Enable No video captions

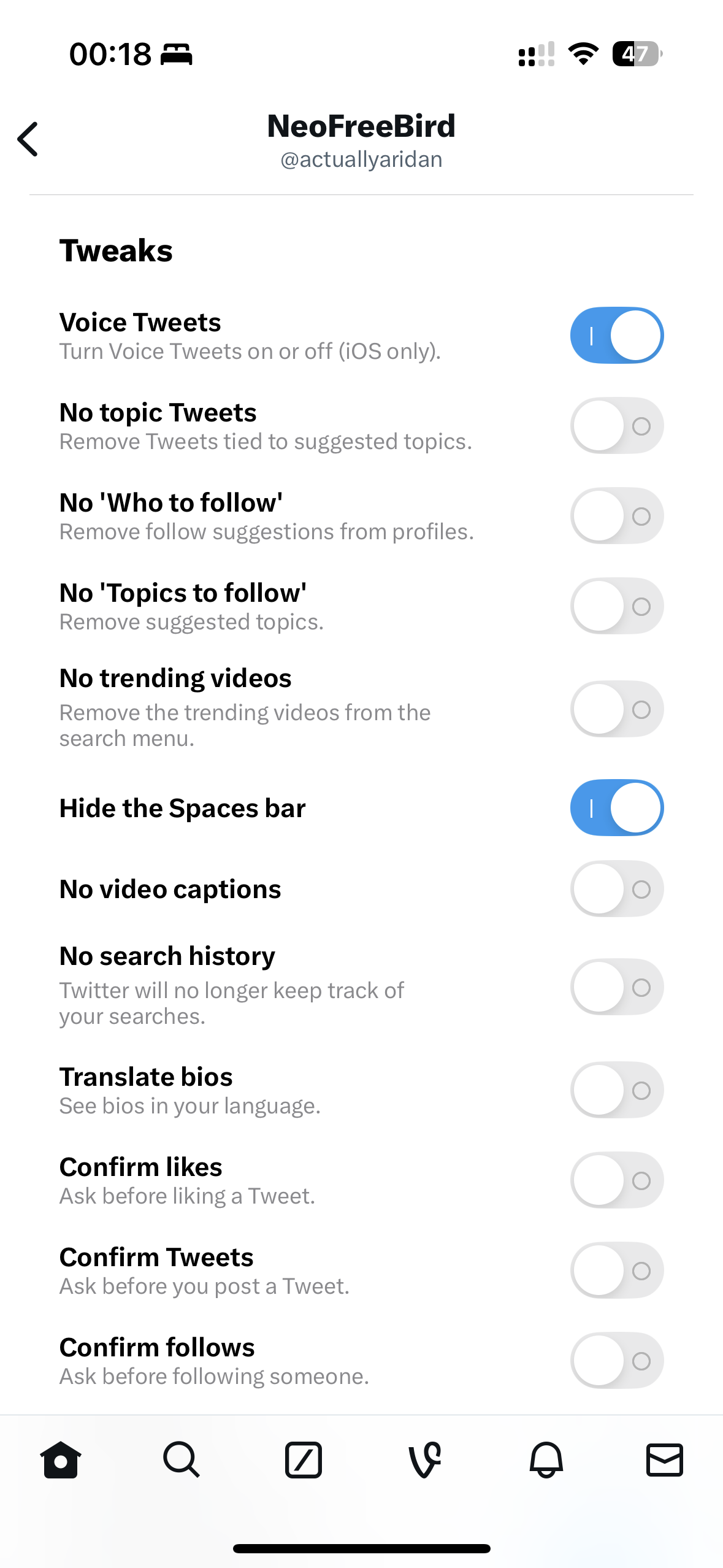(616, 889)
